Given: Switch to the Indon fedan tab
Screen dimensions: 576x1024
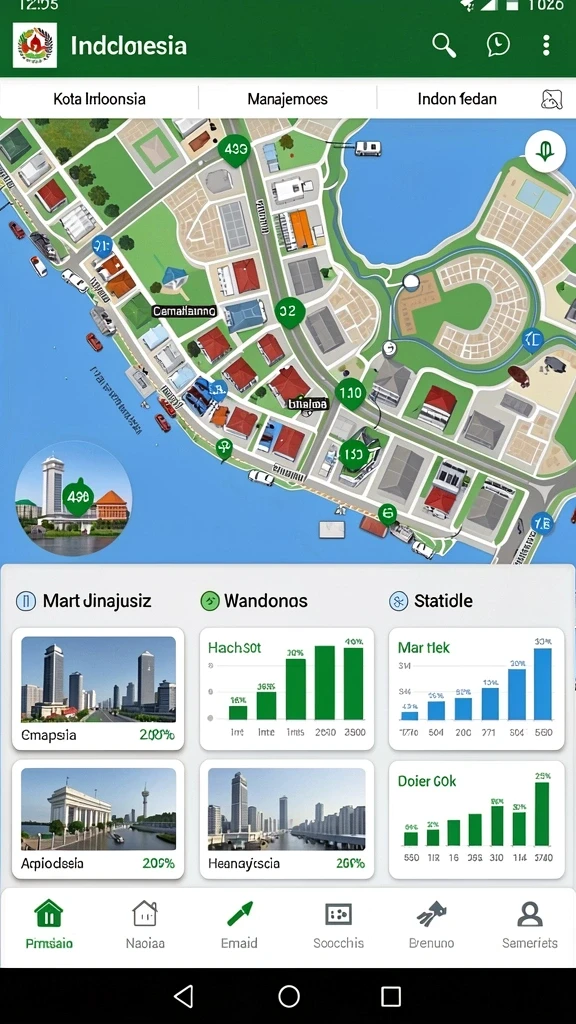Looking at the screenshot, I should 457,99.
